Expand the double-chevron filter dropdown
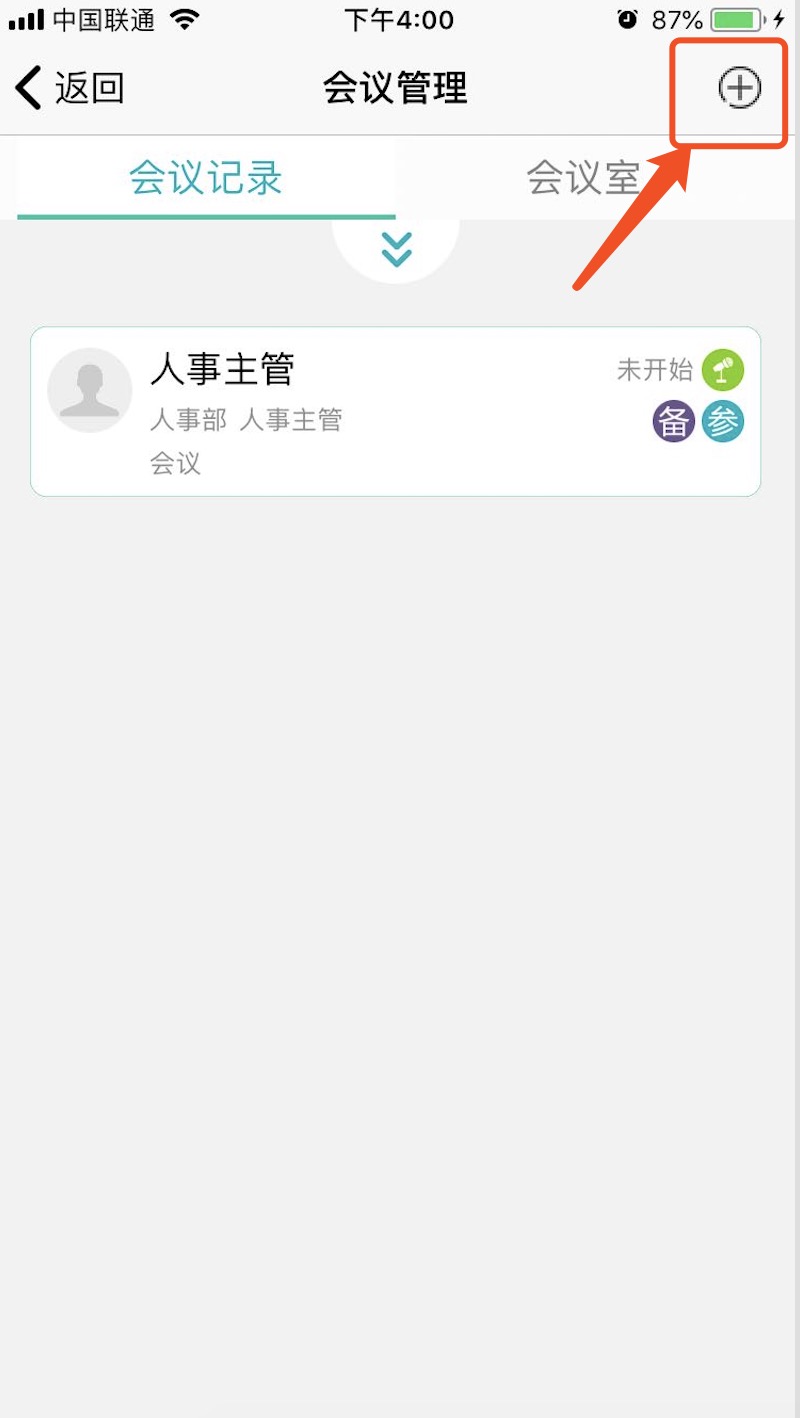800x1418 pixels. click(x=397, y=249)
